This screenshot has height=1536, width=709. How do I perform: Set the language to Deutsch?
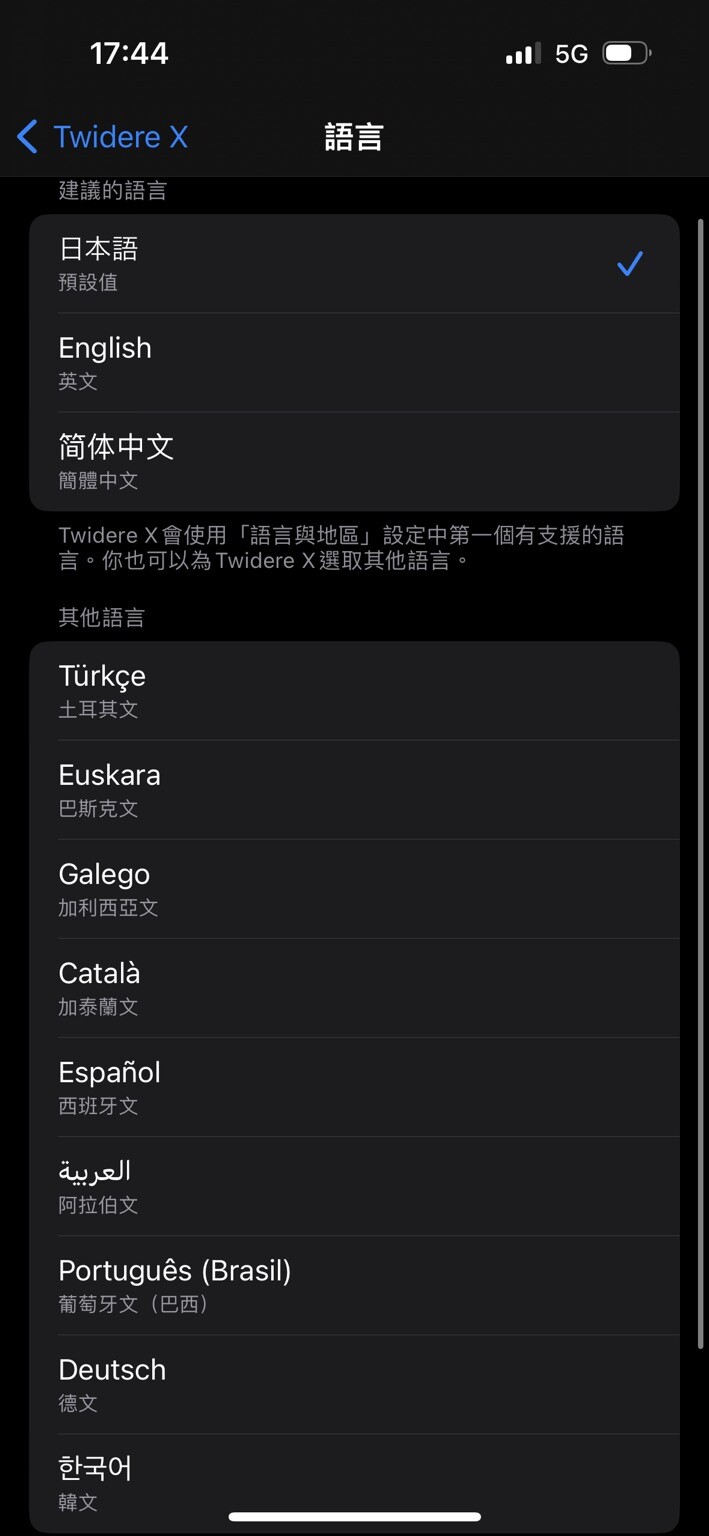(x=354, y=1384)
